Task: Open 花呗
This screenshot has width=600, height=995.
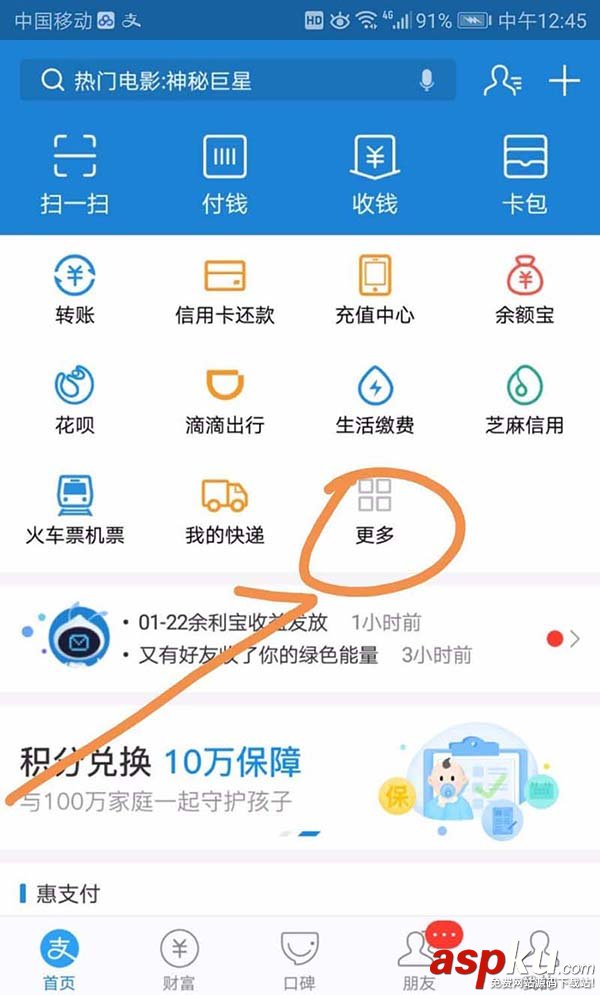Action: [75, 398]
